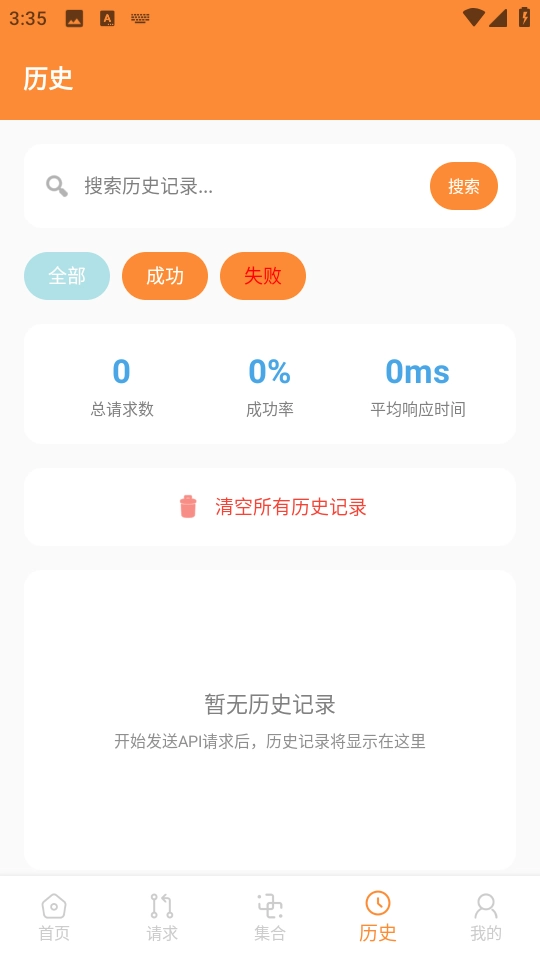Select the 历史 tab
The image size is (540, 960).
pyautogui.click(x=378, y=917)
